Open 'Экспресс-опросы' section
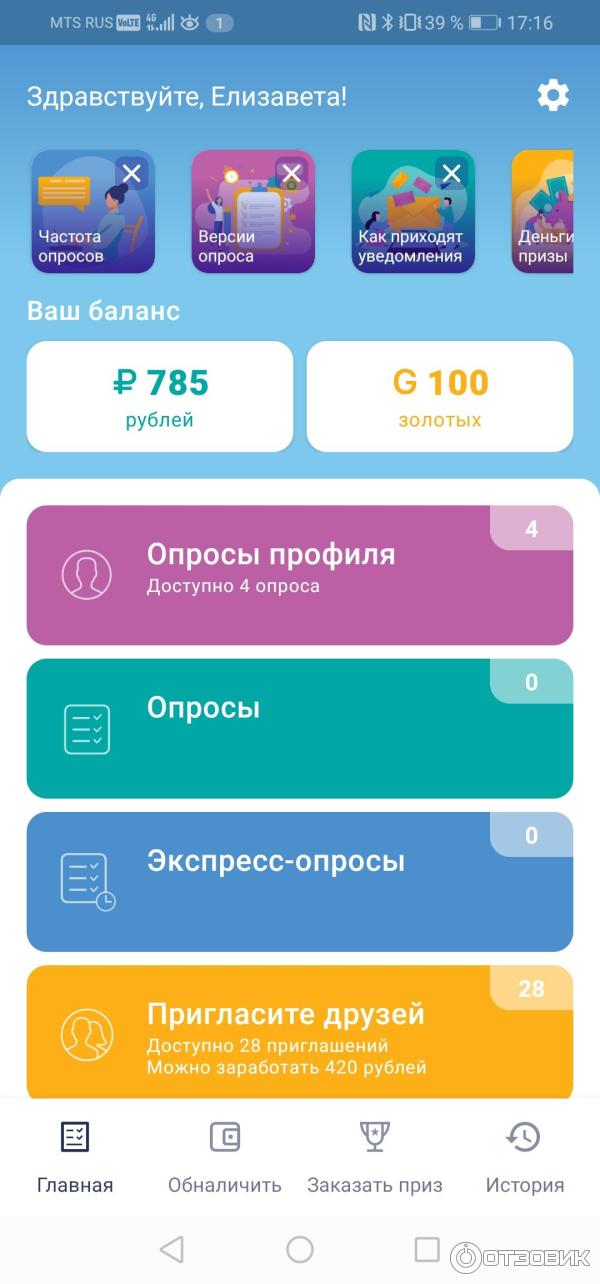600x1284 pixels. (300, 881)
